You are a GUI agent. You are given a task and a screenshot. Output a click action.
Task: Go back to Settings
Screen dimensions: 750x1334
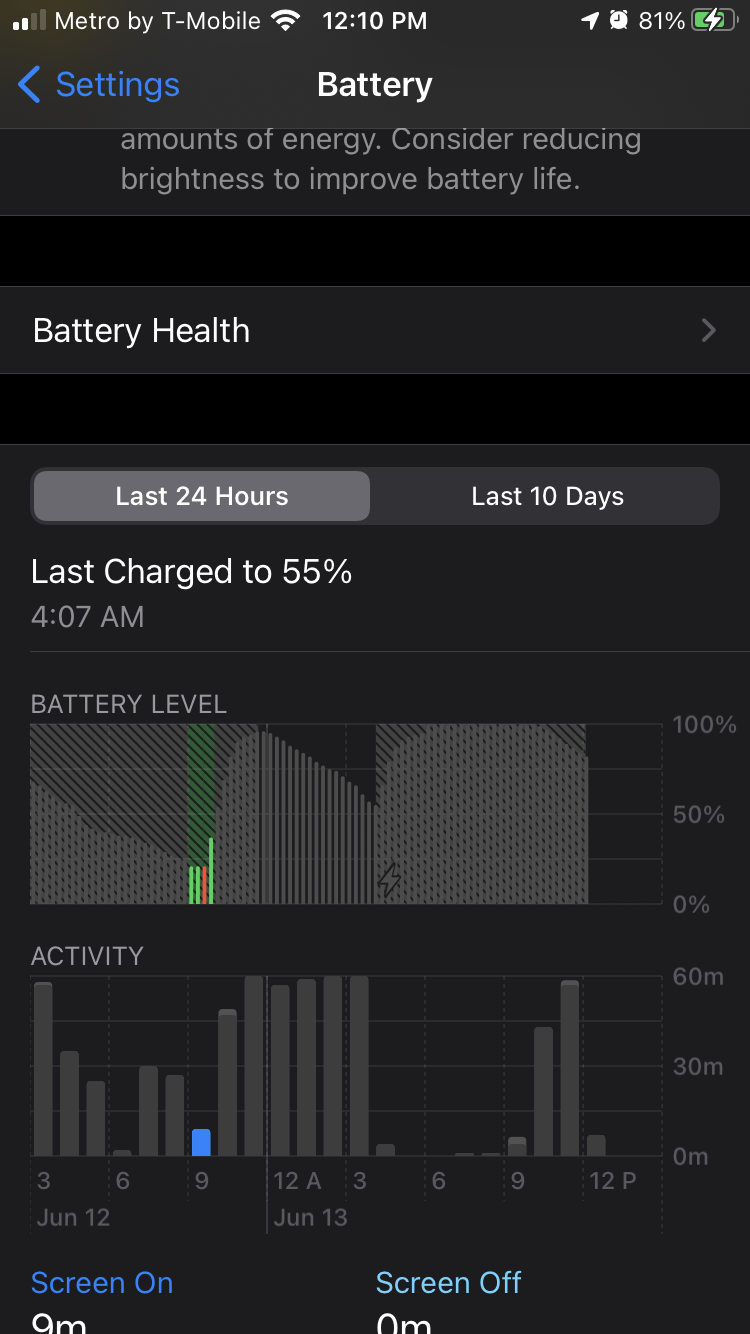pyautogui.click(x=99, y=85)
